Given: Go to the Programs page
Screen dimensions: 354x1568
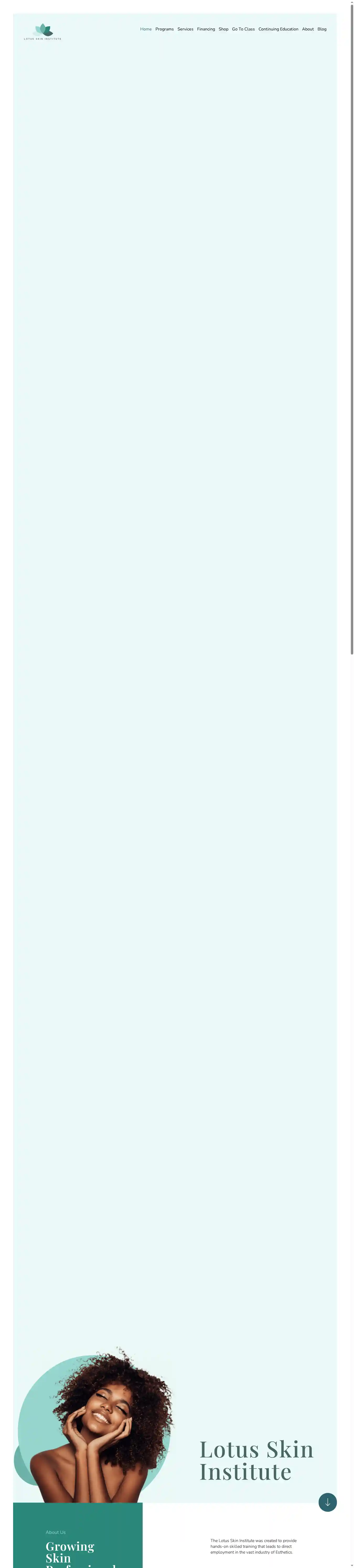Looking at the screenshot, I should click(164, 29).
